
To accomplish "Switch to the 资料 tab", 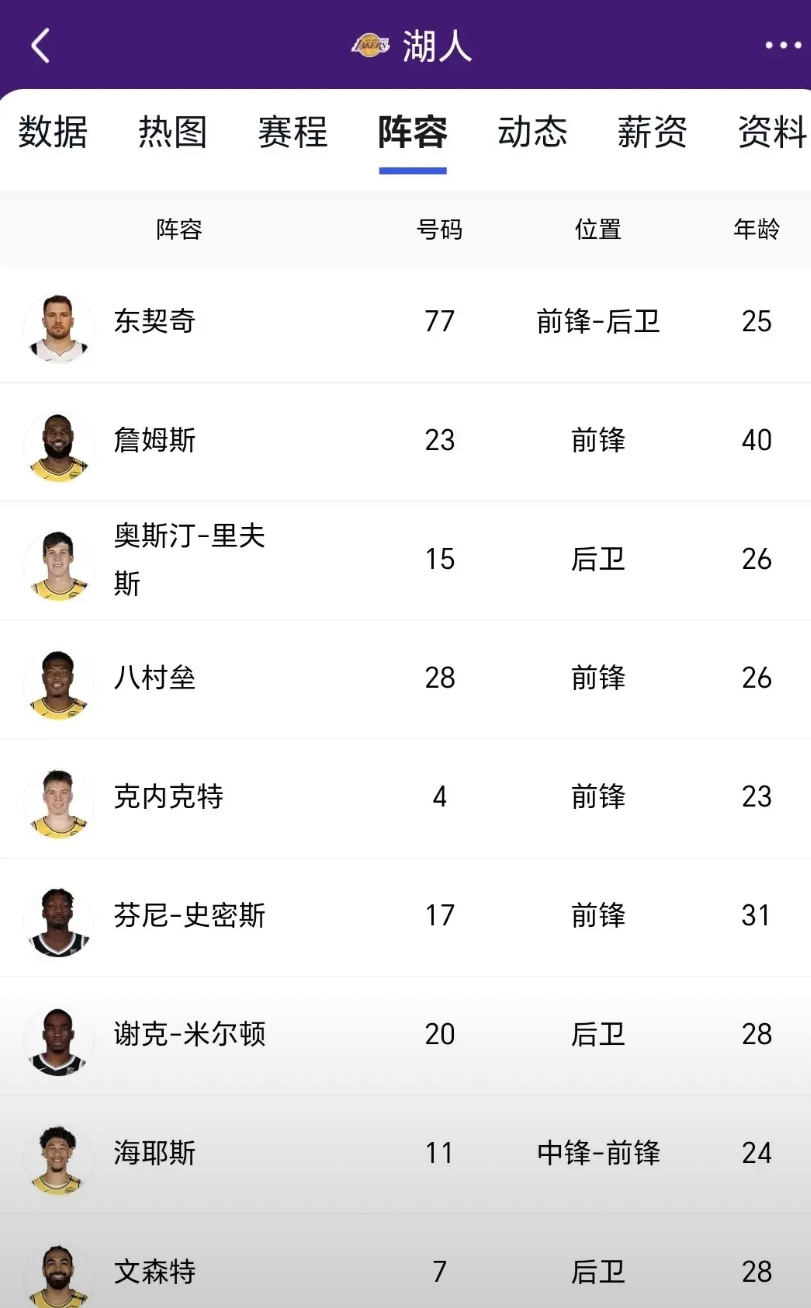I will [x=772, y=132].
